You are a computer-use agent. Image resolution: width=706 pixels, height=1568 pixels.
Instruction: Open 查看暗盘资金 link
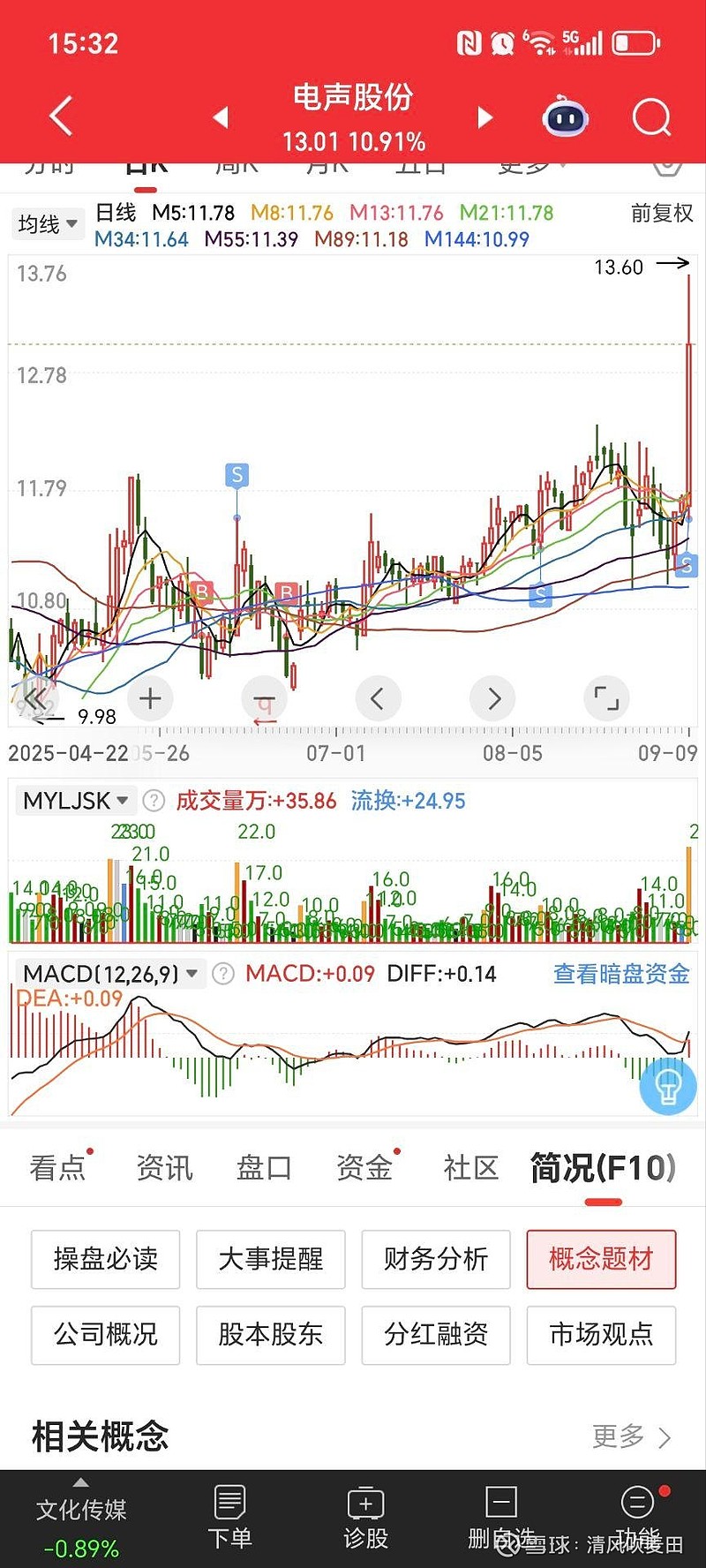pyautogui.click(x=621, y=974)
